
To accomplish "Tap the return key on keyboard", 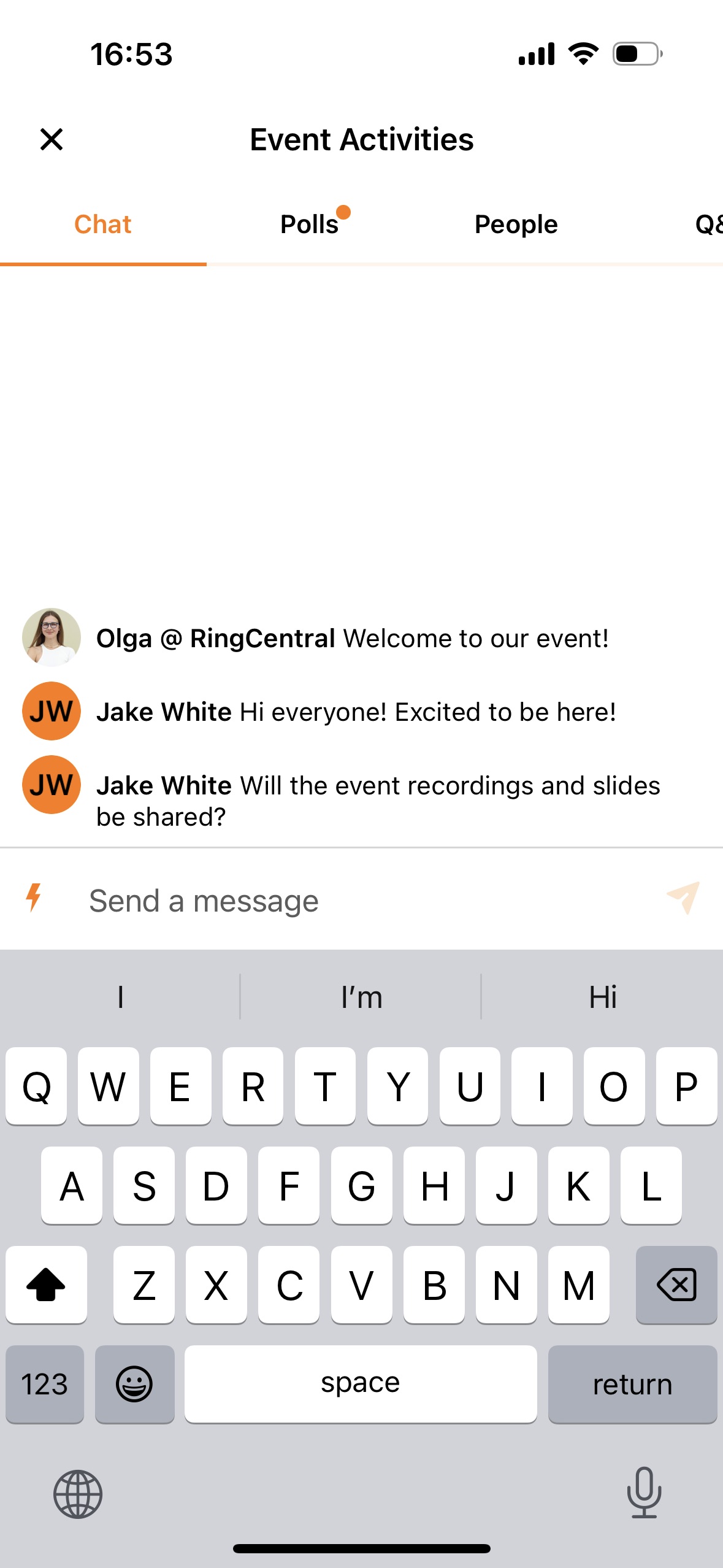I will pyautogui.click(x=632, y=1384).
